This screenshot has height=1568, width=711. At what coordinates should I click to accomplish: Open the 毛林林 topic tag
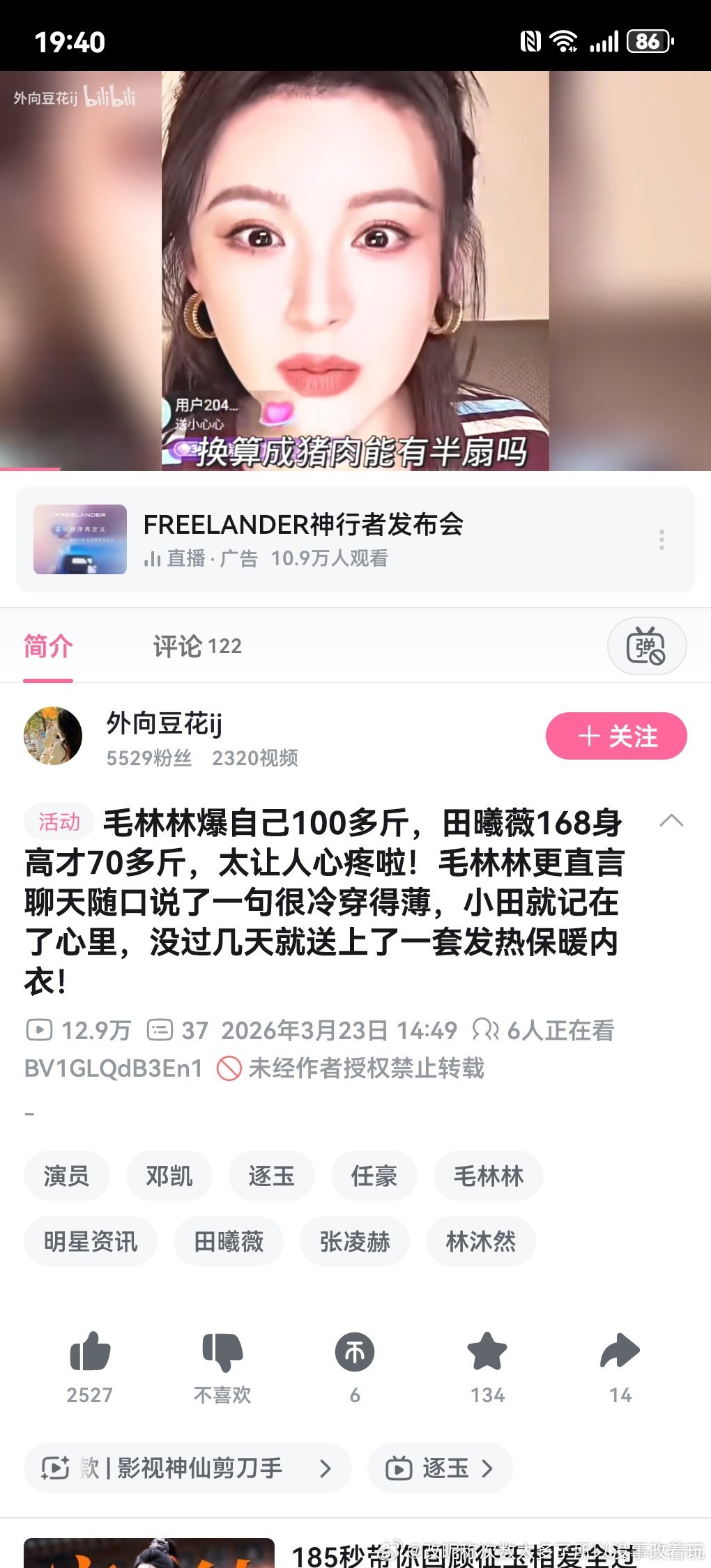click(x=488, y=1176)
